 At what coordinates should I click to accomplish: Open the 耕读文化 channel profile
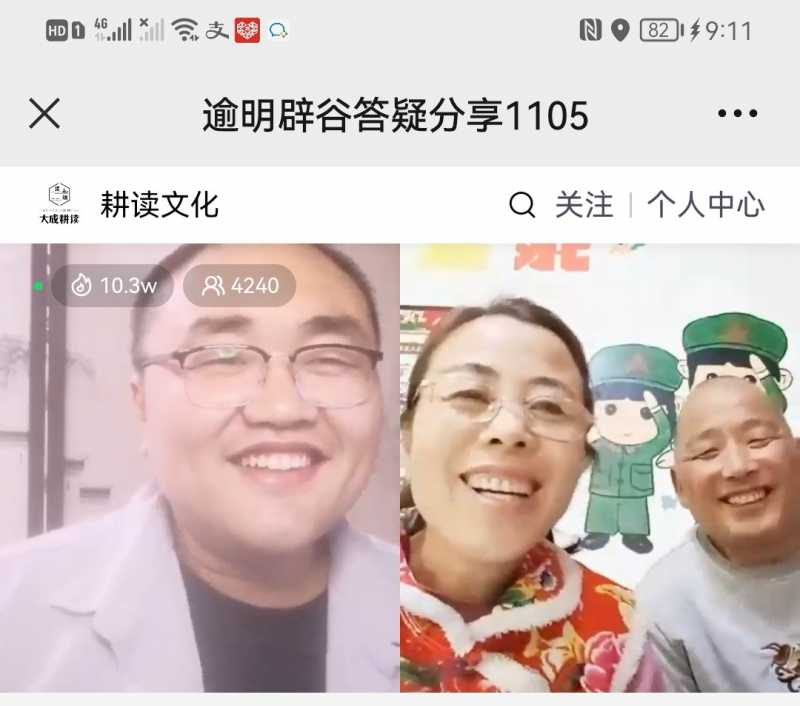pyautogui.click(x=158, y=205)
